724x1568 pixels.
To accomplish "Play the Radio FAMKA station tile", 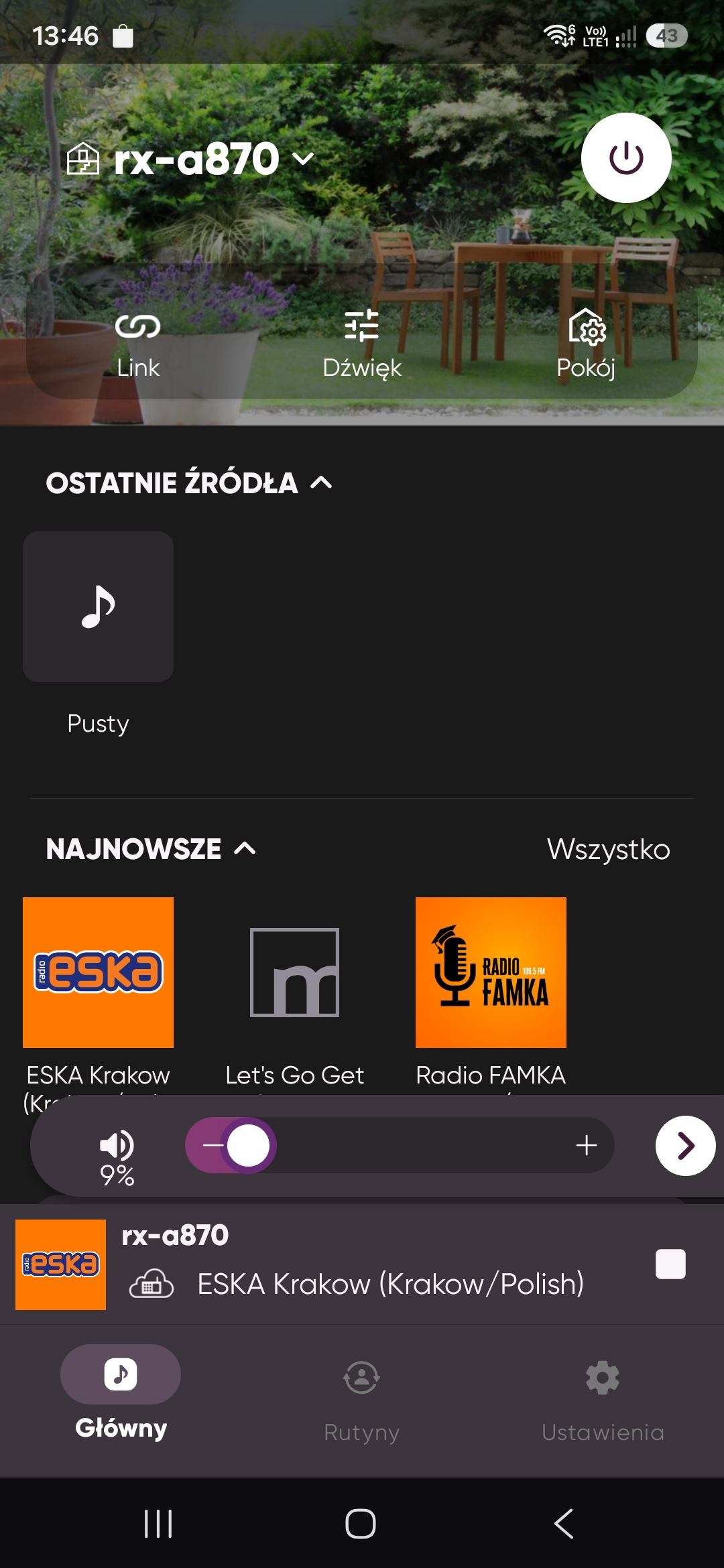I will click(491, 972).
